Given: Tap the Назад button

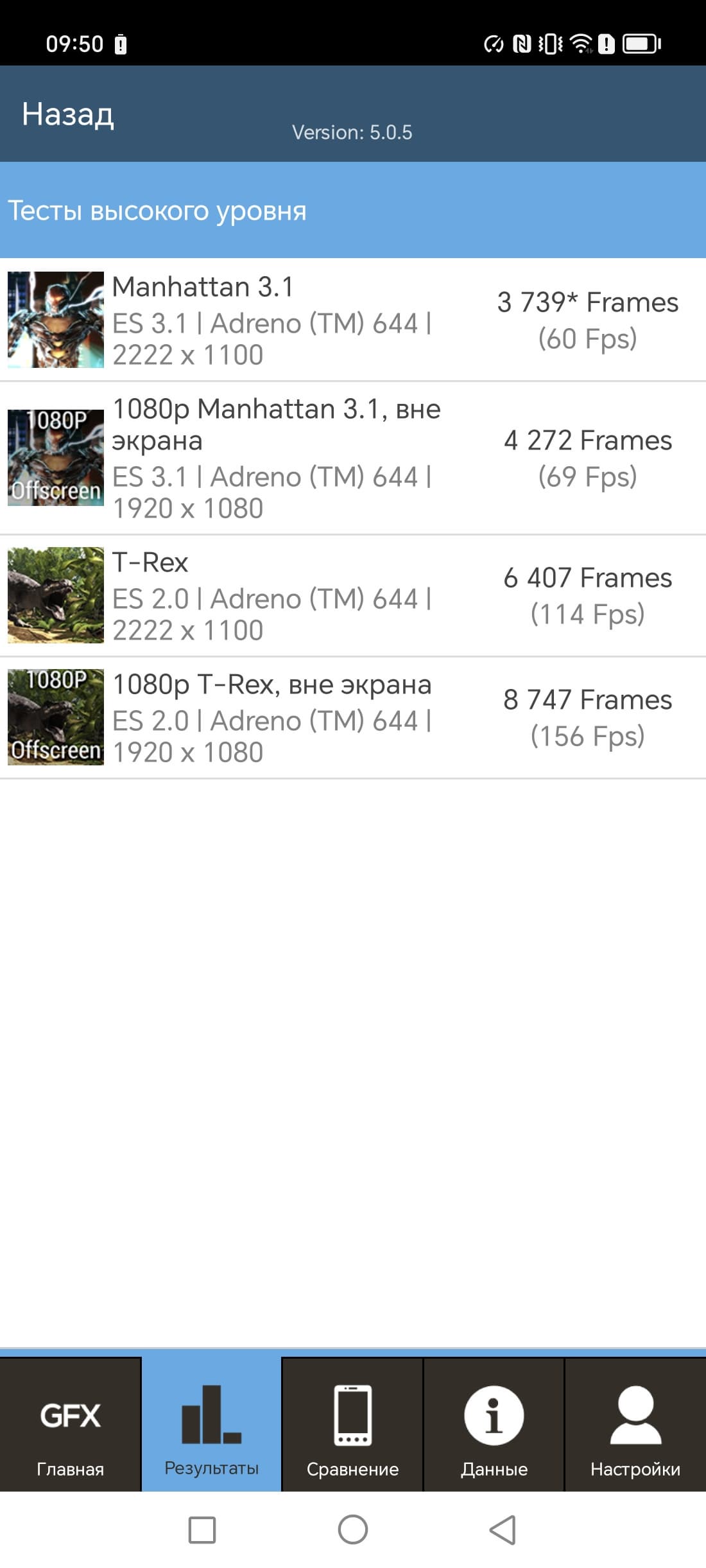Looking at the screenshot, I should point(67,114).
